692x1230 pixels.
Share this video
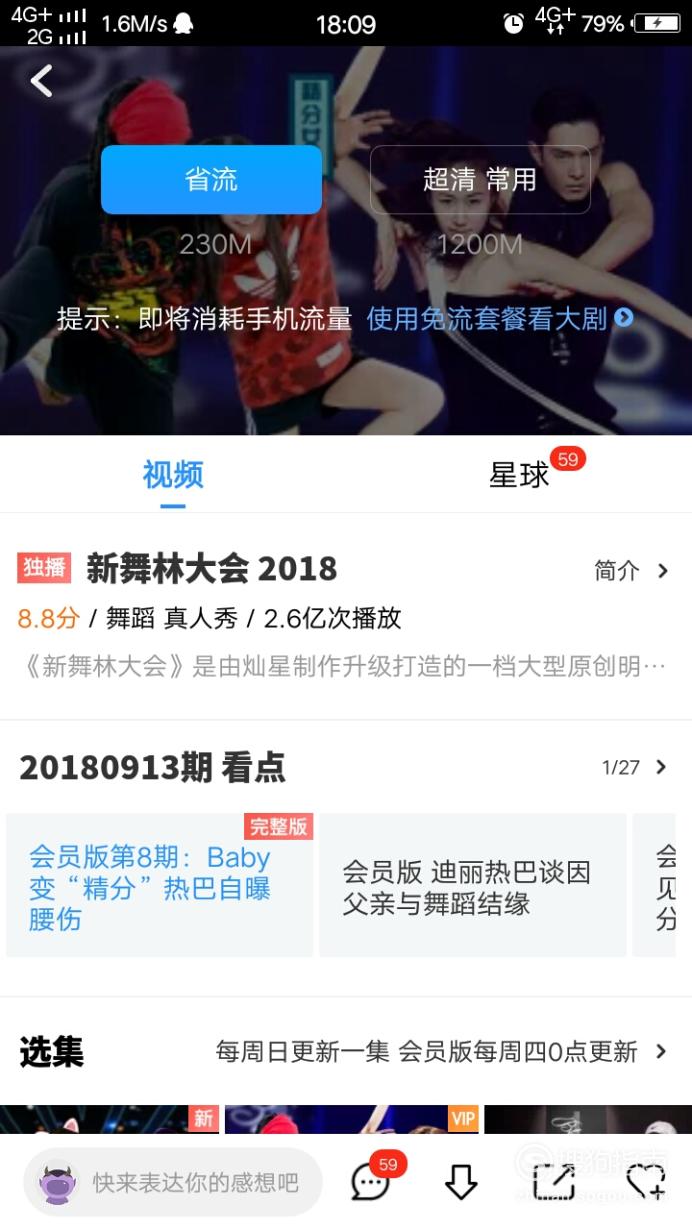[x=553, y=1183]
